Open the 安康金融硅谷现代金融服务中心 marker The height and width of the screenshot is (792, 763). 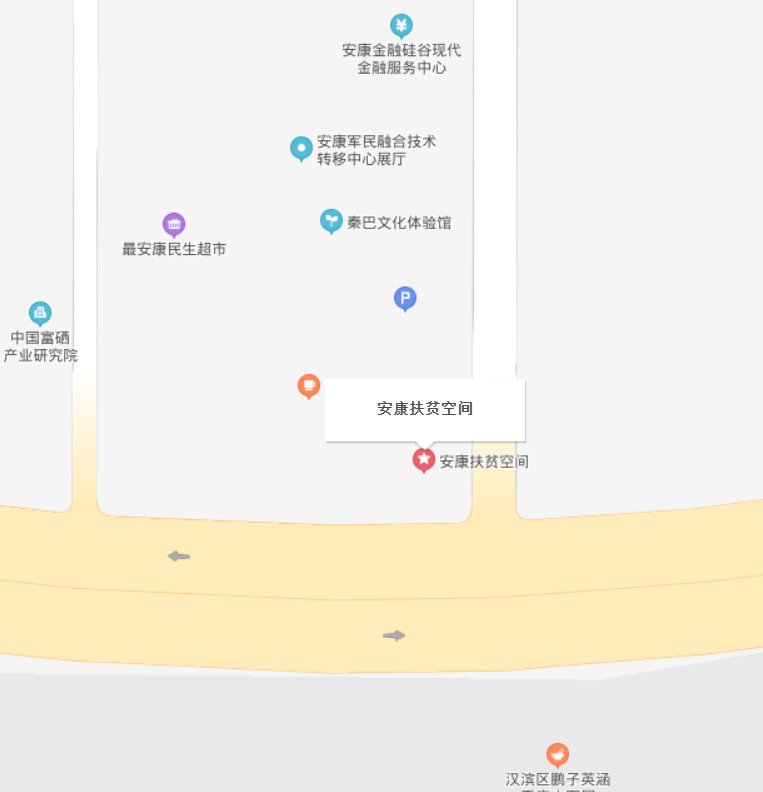pos(401,25)
